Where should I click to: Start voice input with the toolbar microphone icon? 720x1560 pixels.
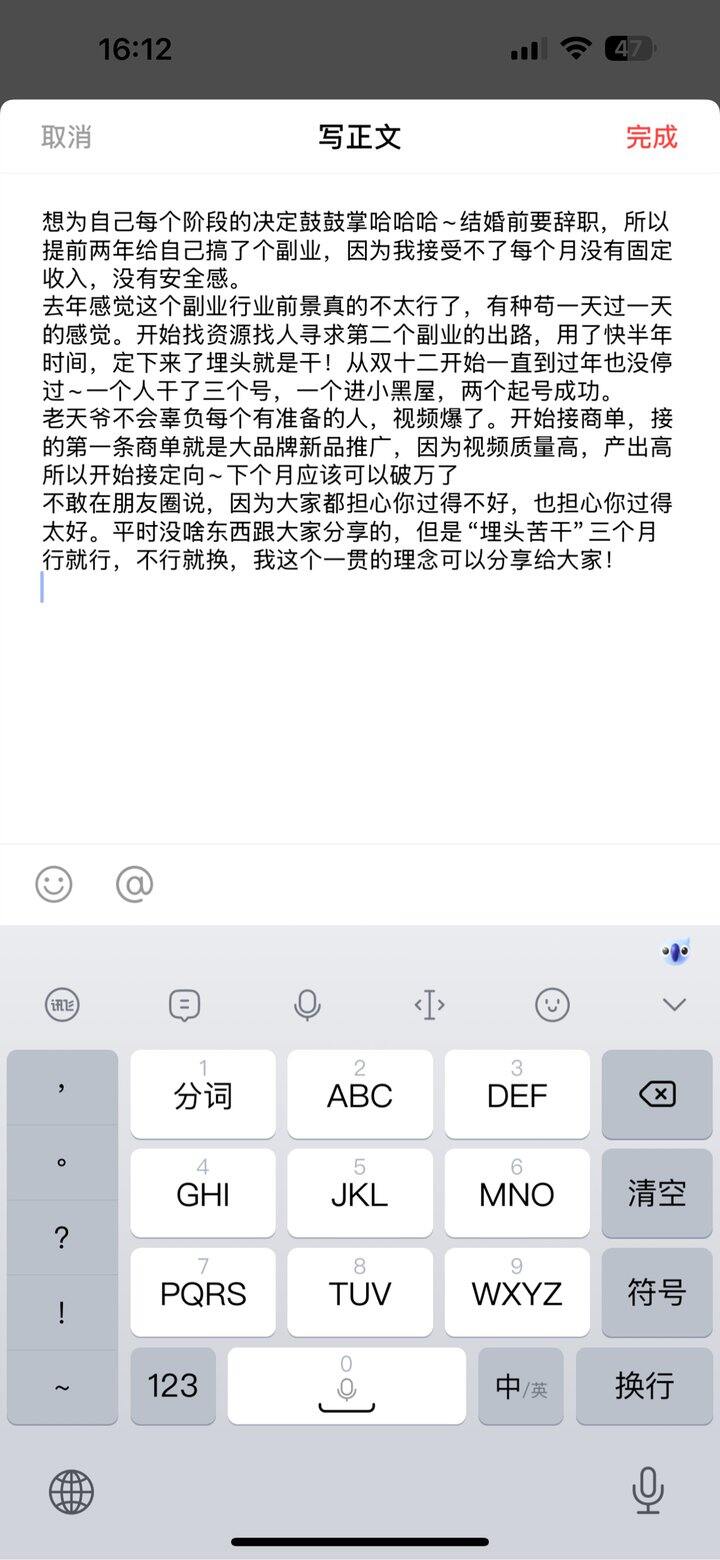[307, 1004]
